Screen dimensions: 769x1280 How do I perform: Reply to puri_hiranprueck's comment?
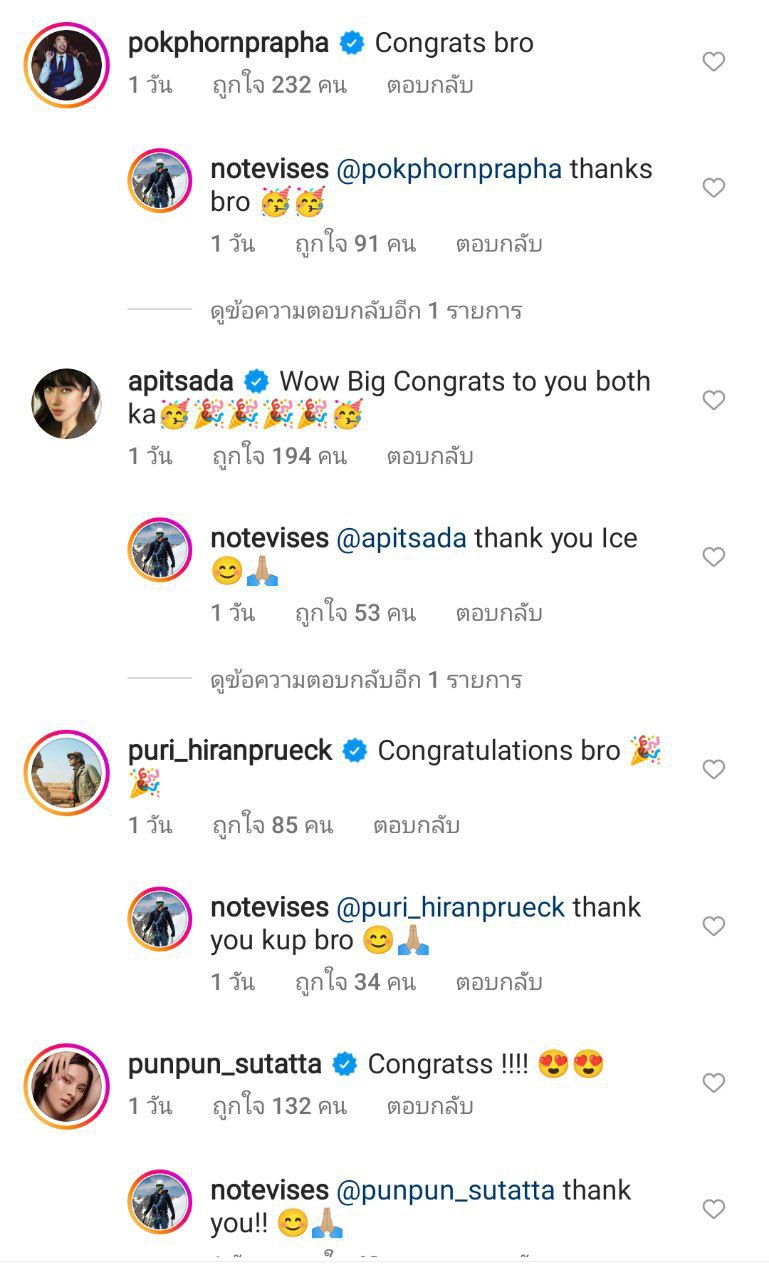[416, 826]
